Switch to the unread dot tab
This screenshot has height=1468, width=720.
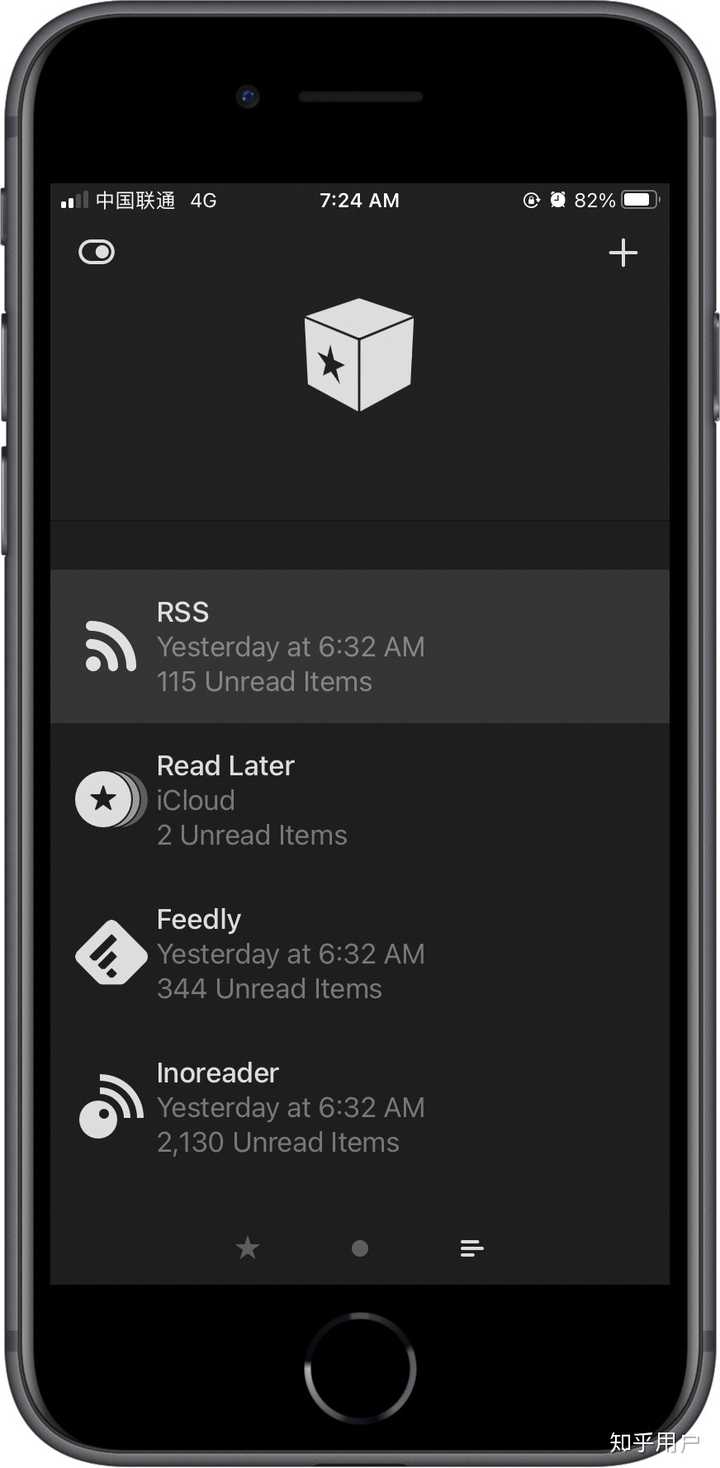click(360, 1248)
